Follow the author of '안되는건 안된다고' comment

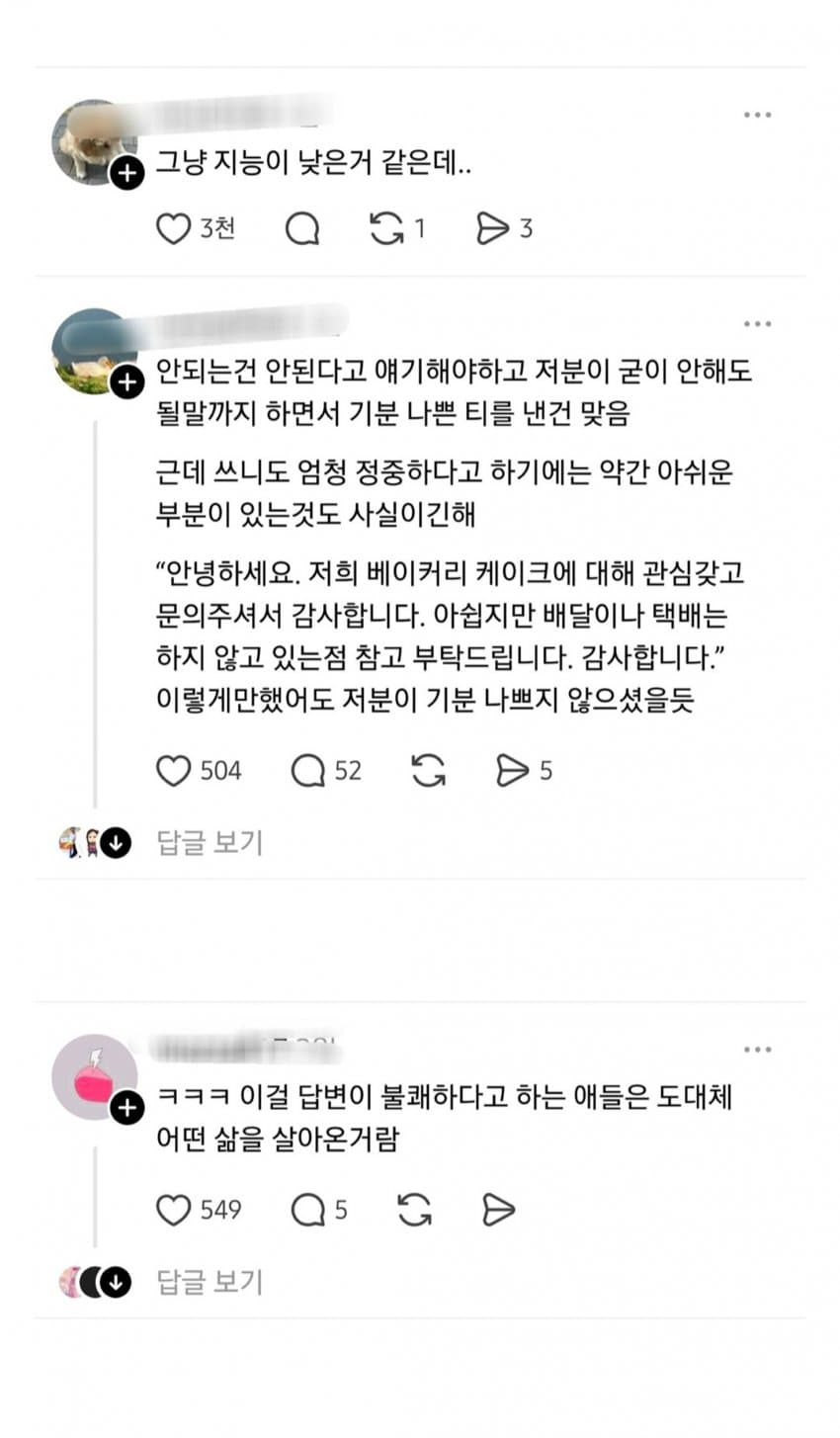tap(126, 381)
